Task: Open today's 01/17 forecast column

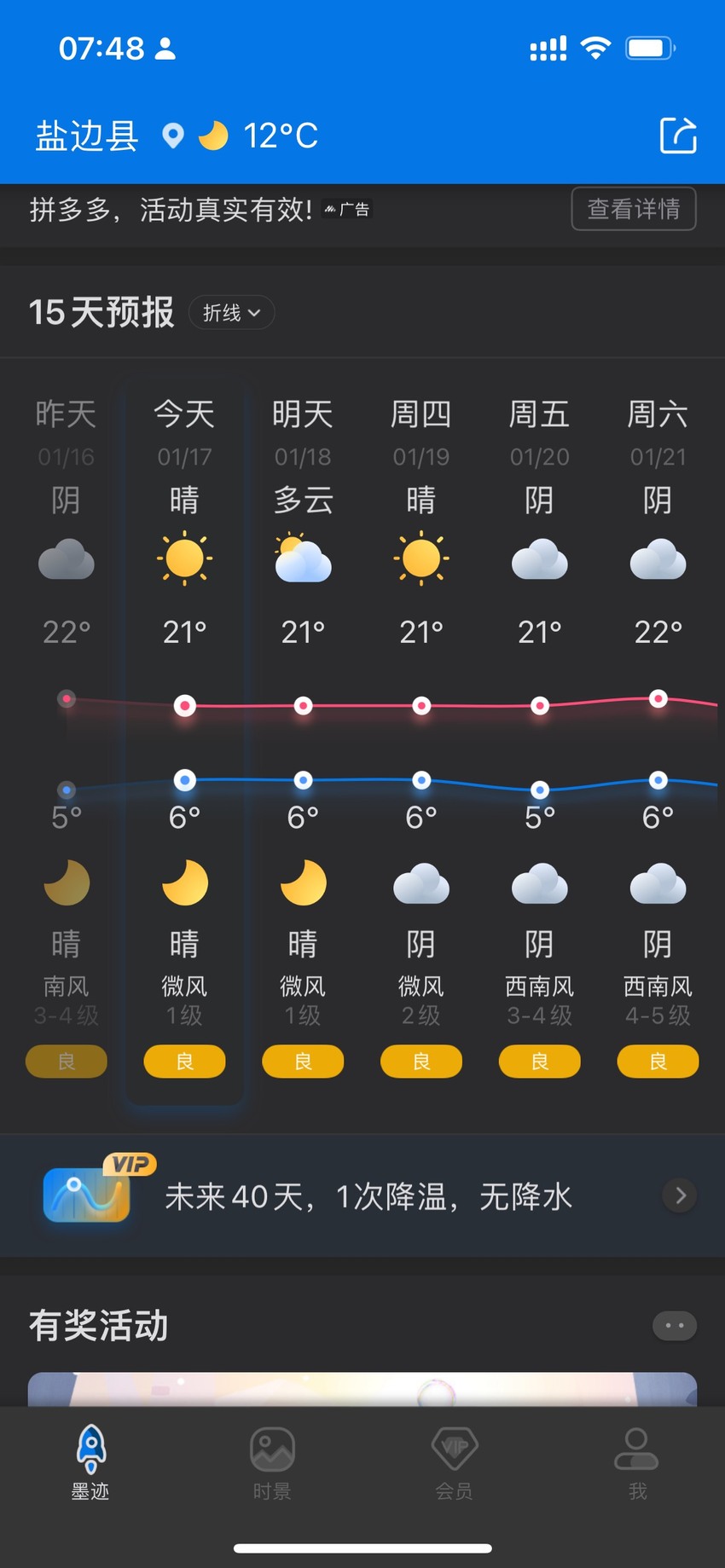Action: tap(184, 742)
